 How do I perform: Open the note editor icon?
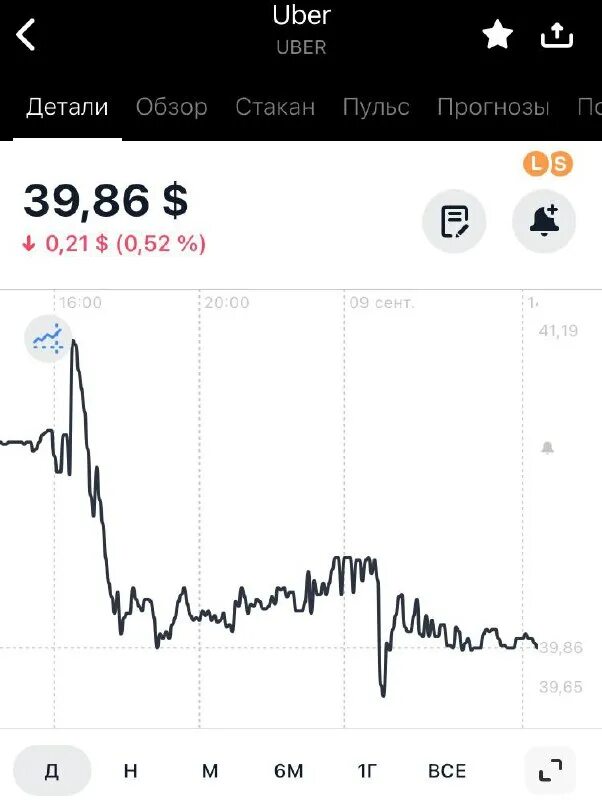454,221
